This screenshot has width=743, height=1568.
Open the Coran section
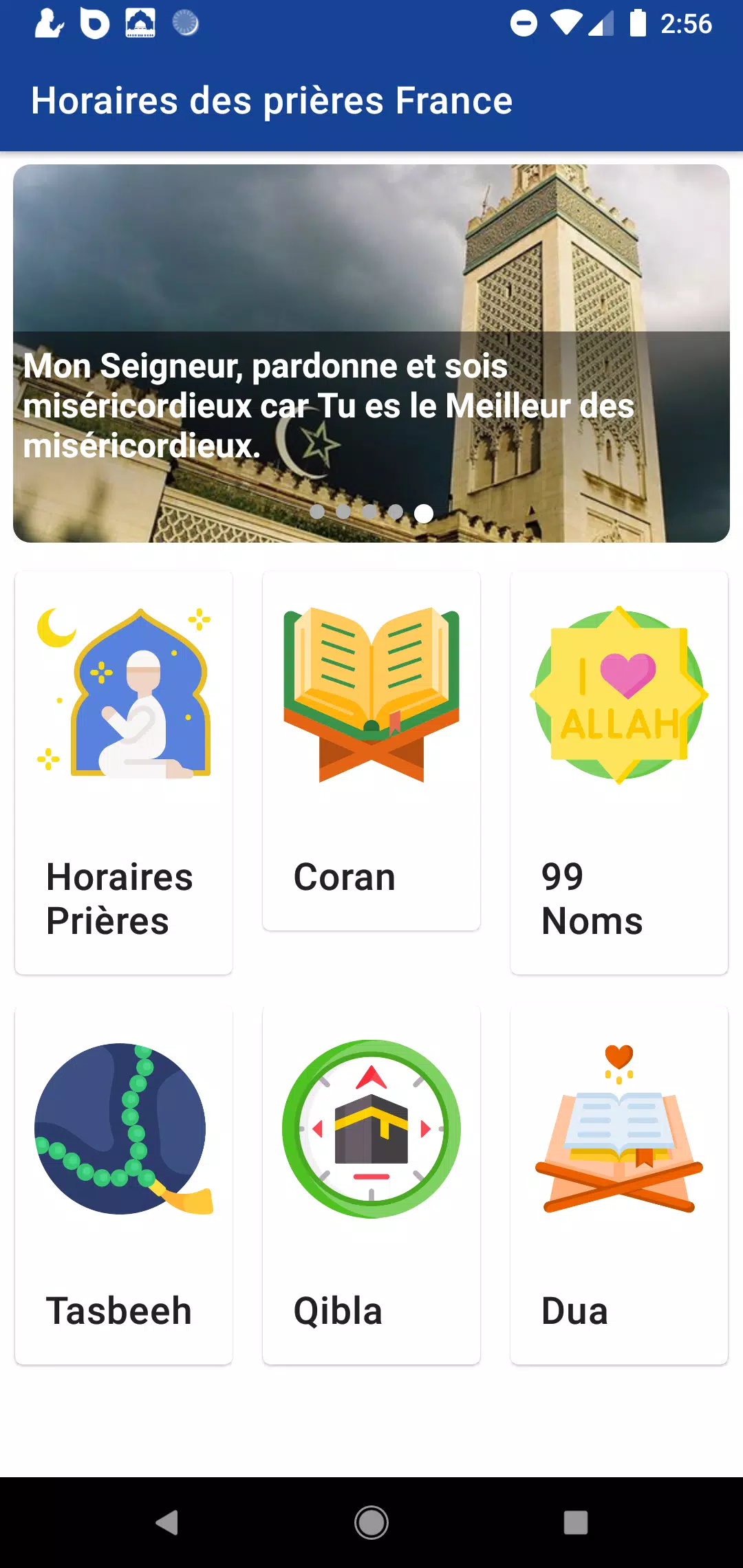click(x=371, y=750)
